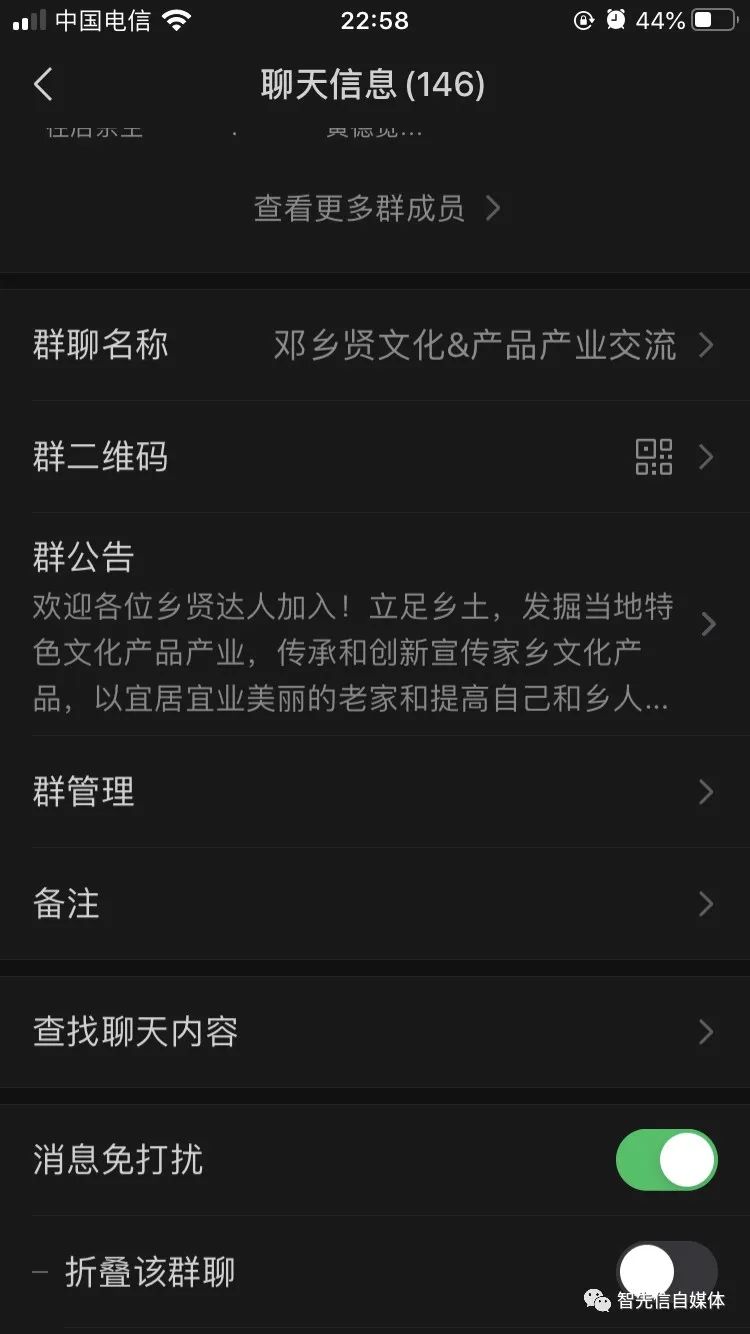Open 查找聊天内容 to search chat
This screenshot has height=1334, width=750.
(x=375, y=1032)
